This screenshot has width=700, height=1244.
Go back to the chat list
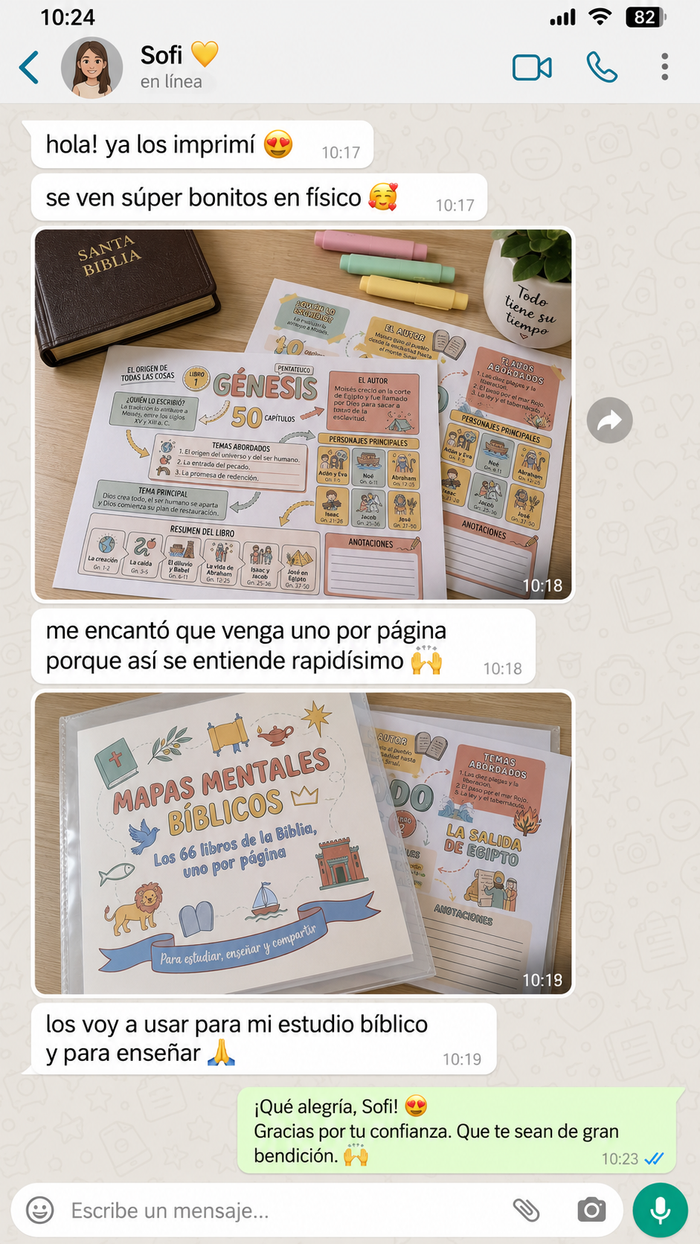[29, 68]
